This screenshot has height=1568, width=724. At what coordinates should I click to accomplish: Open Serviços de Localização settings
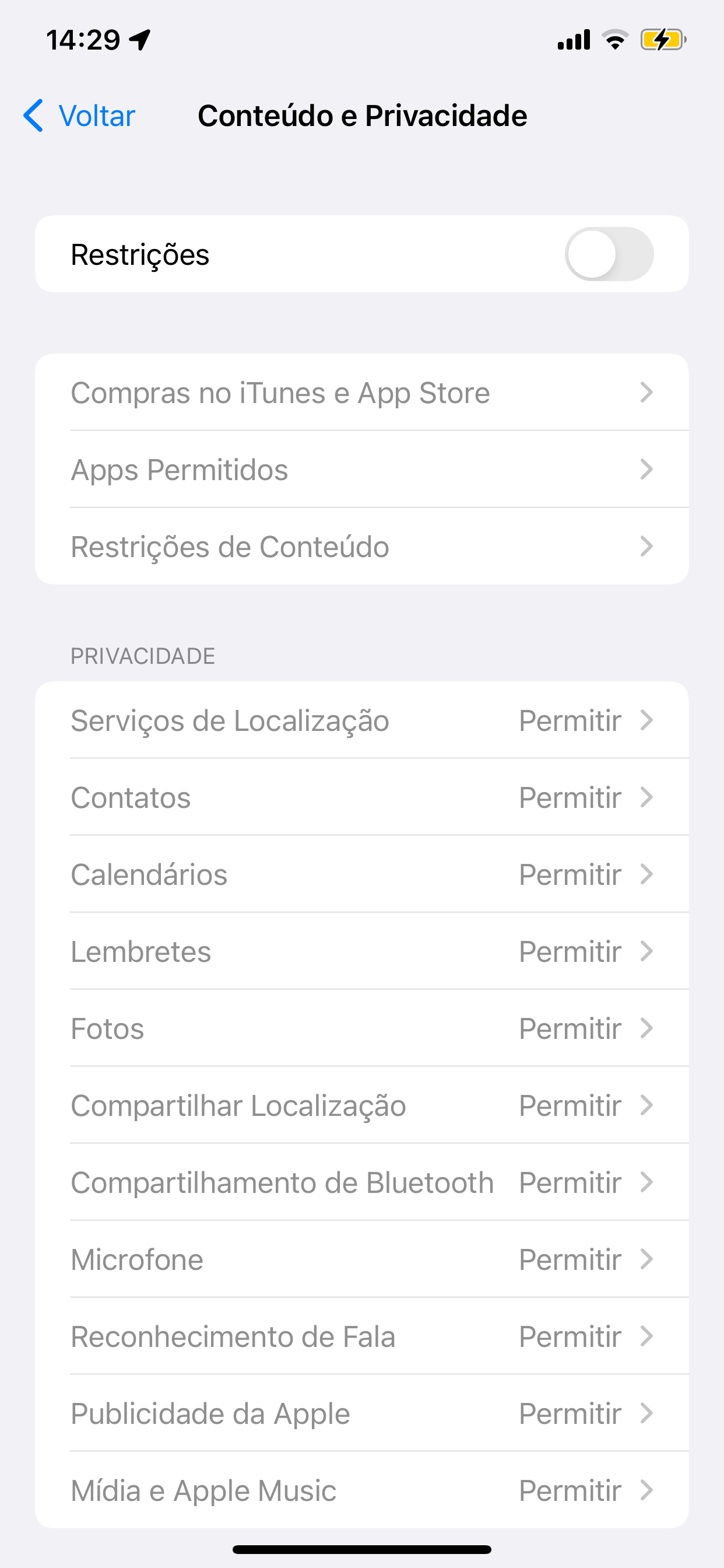point(362,720)
